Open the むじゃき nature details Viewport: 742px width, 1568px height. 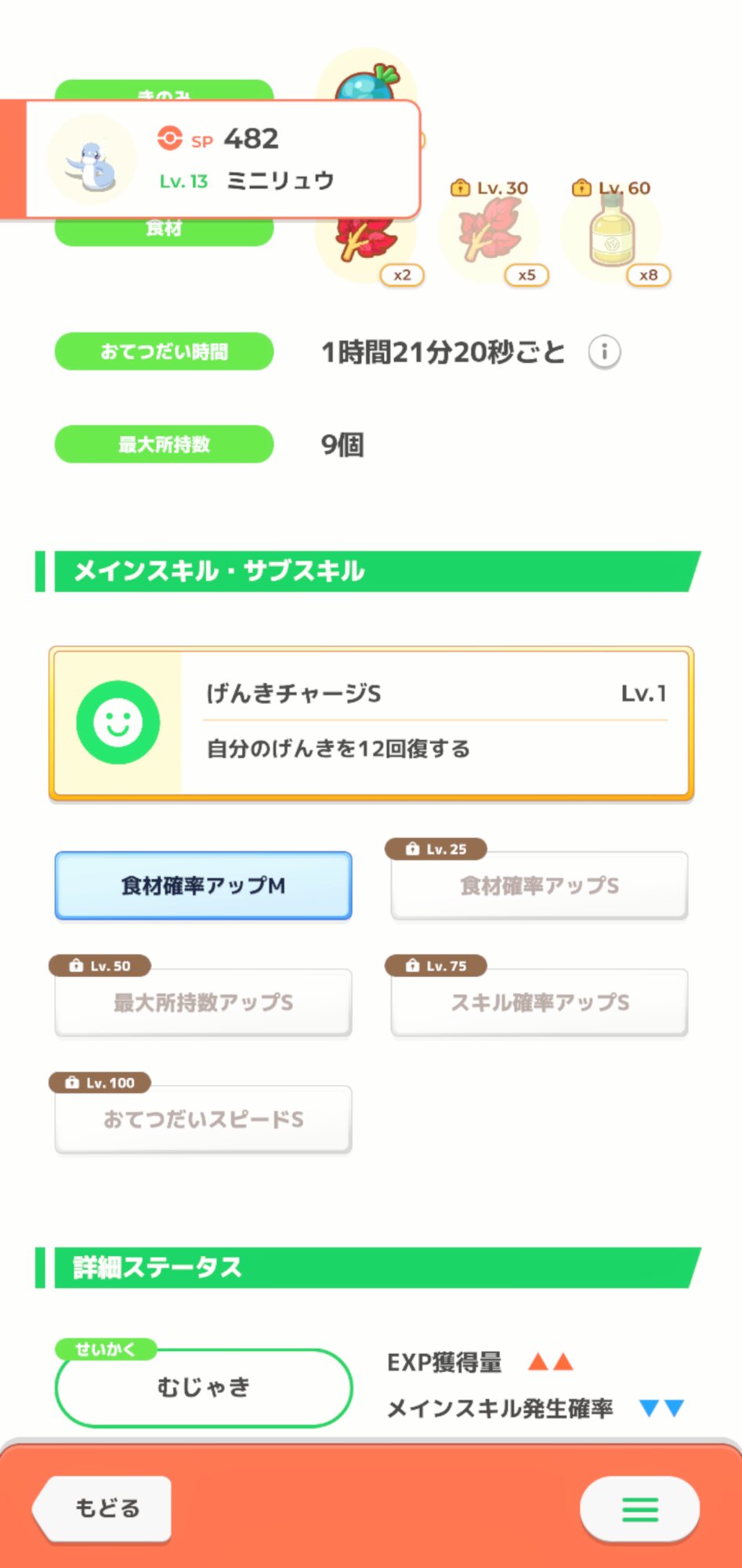tap(203, 1387)
